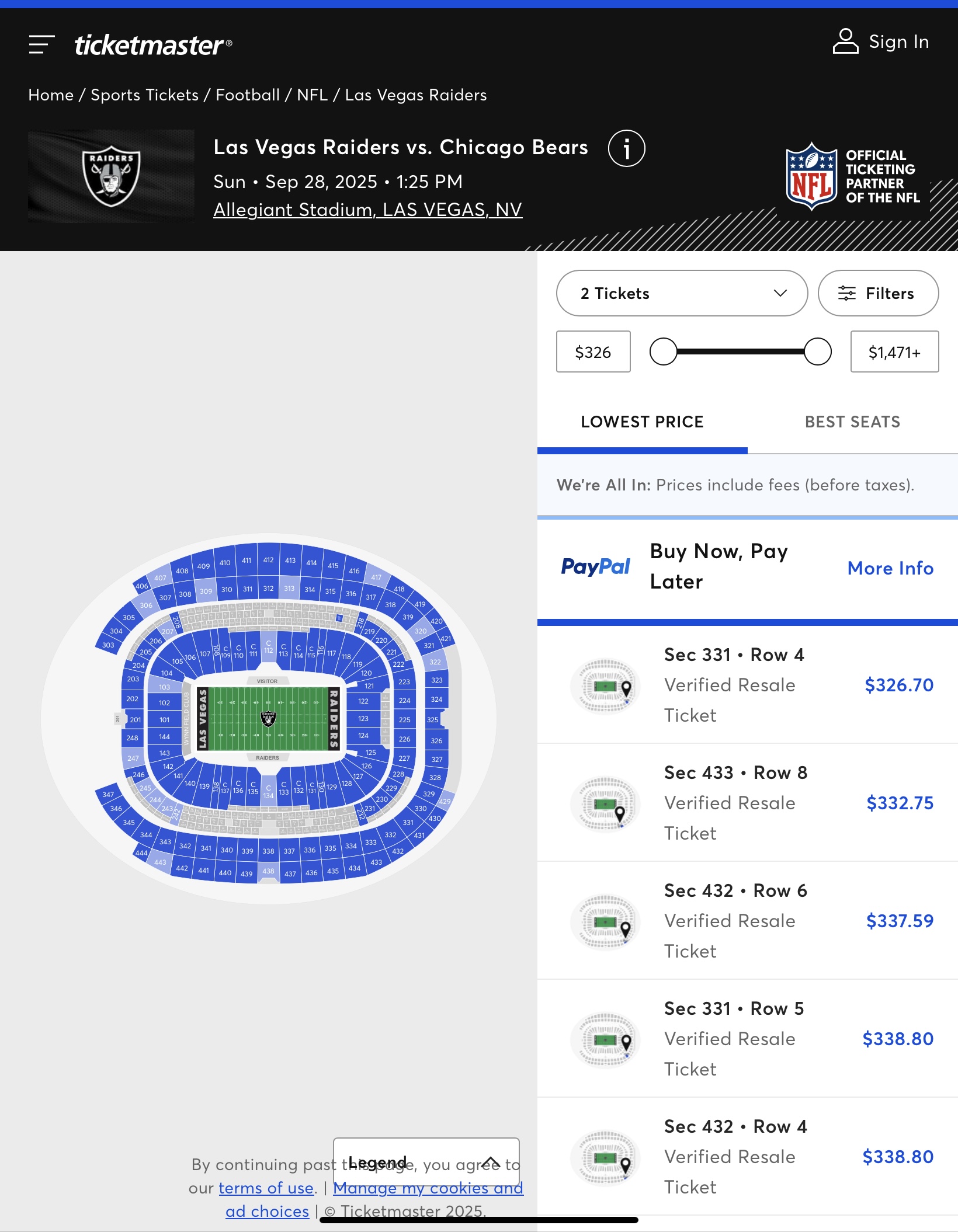Viewport: 958px width, 1232px height.
Task: Open the hamburger menu
Action: [x=41, y=44]
